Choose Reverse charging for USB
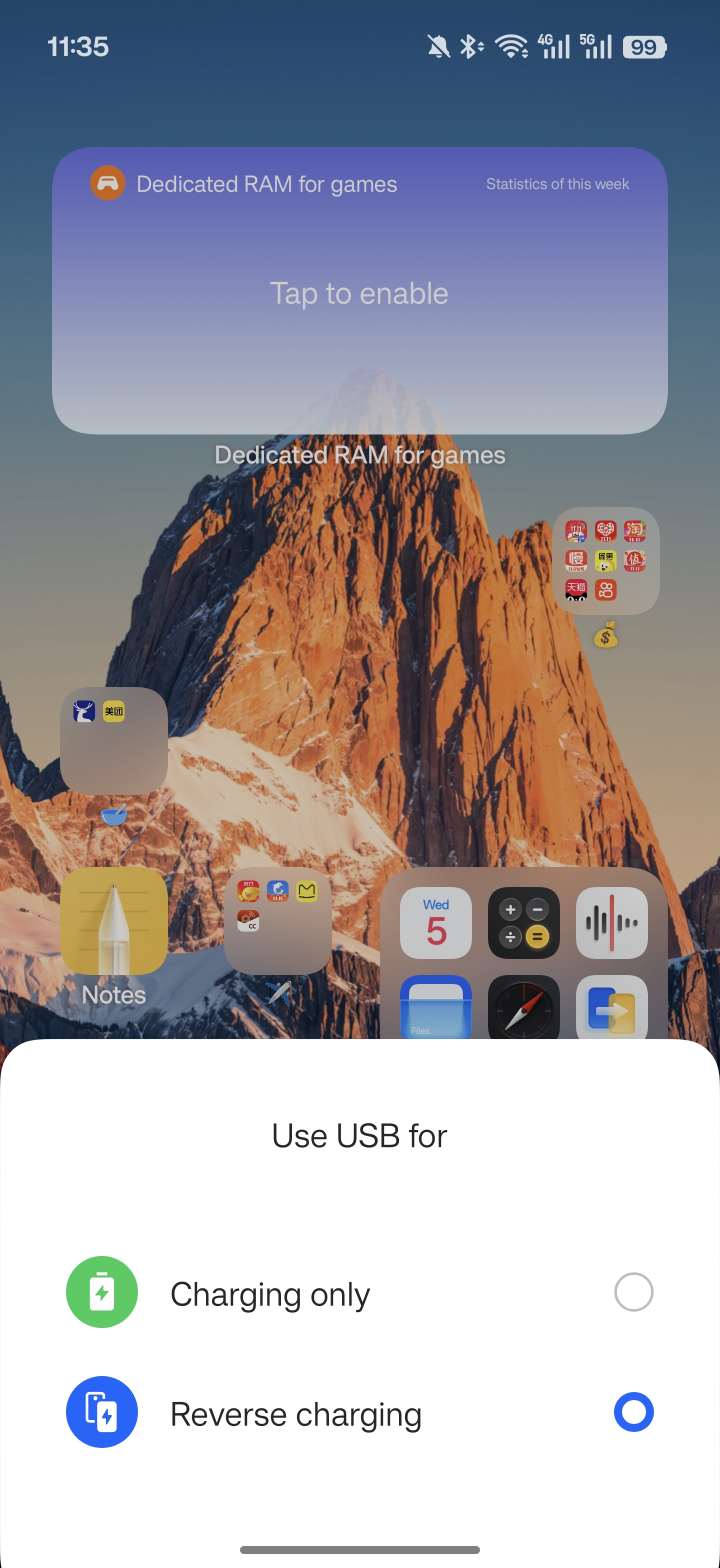The width and height of the screenshot is (720, 1568). 359,1412
